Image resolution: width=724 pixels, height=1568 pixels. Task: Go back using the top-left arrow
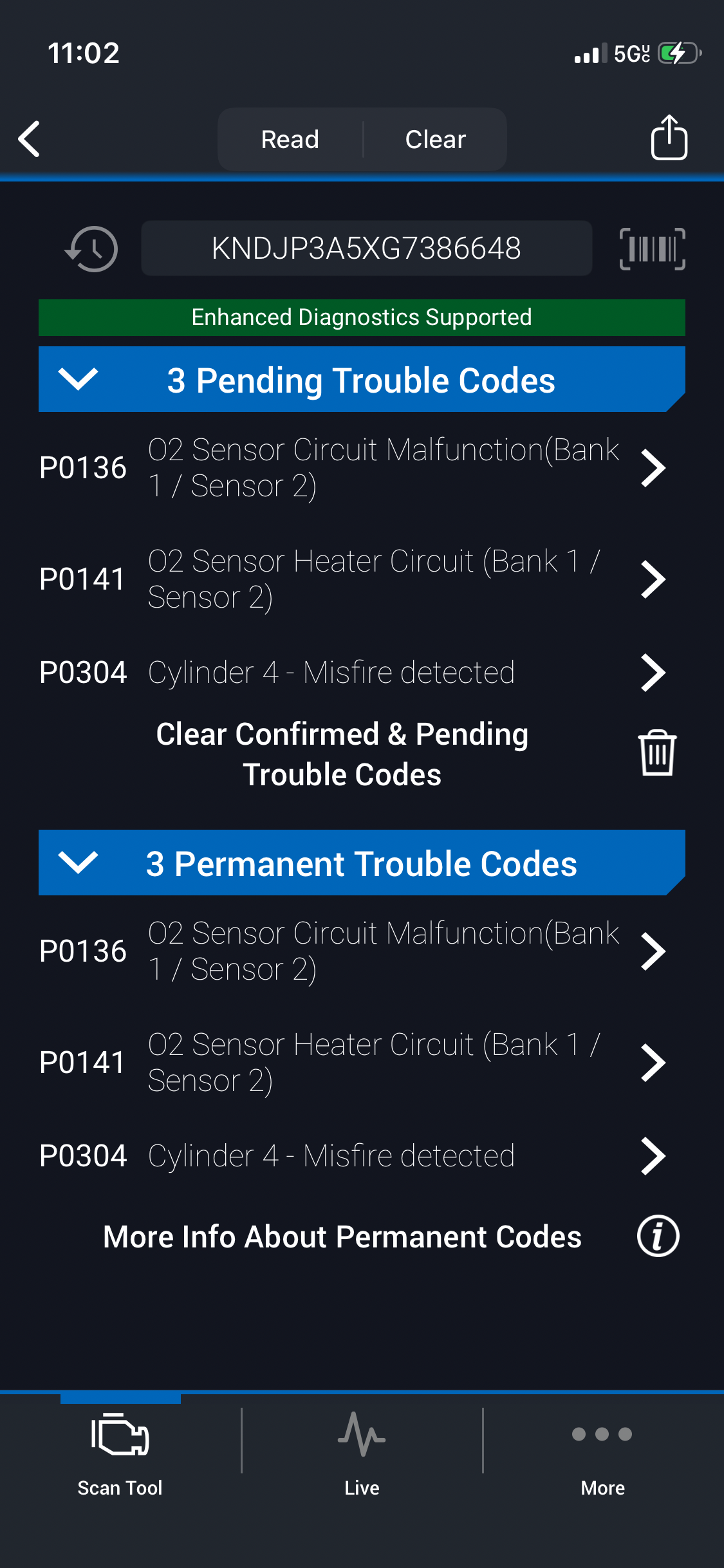point(30,139)
